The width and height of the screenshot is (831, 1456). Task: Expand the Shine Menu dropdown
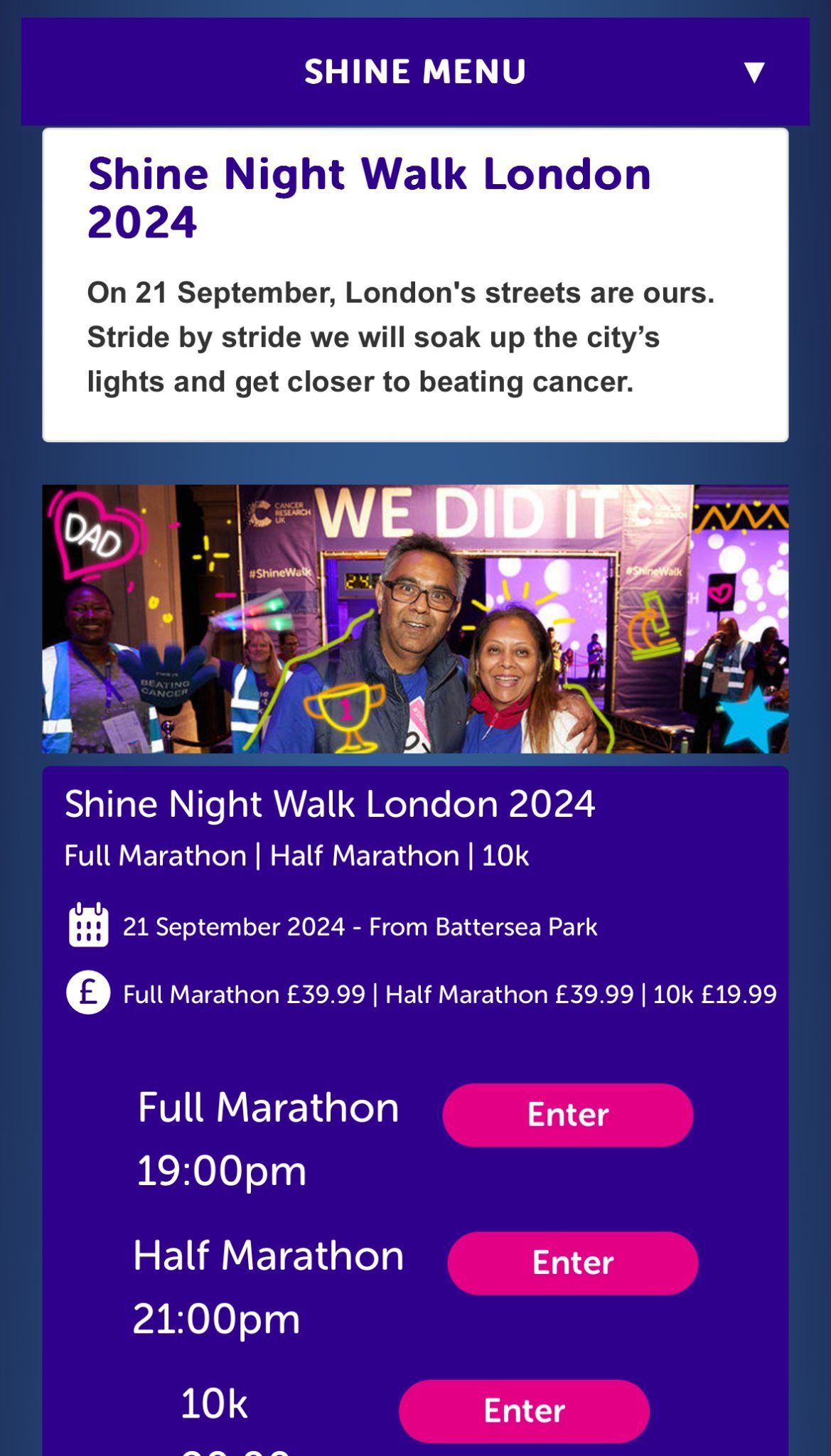pyautogui.click(x=753, y=72)
